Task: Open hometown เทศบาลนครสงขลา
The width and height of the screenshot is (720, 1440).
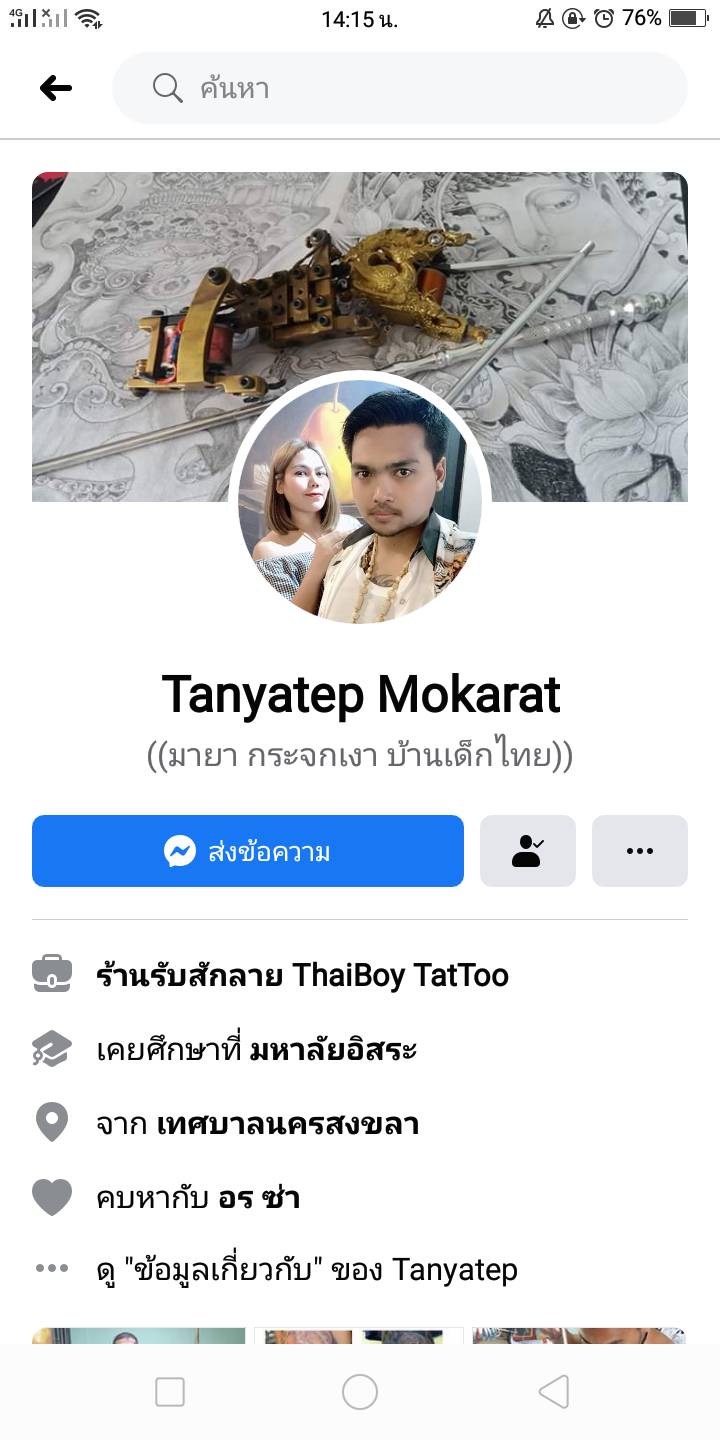Action: 288,1124
